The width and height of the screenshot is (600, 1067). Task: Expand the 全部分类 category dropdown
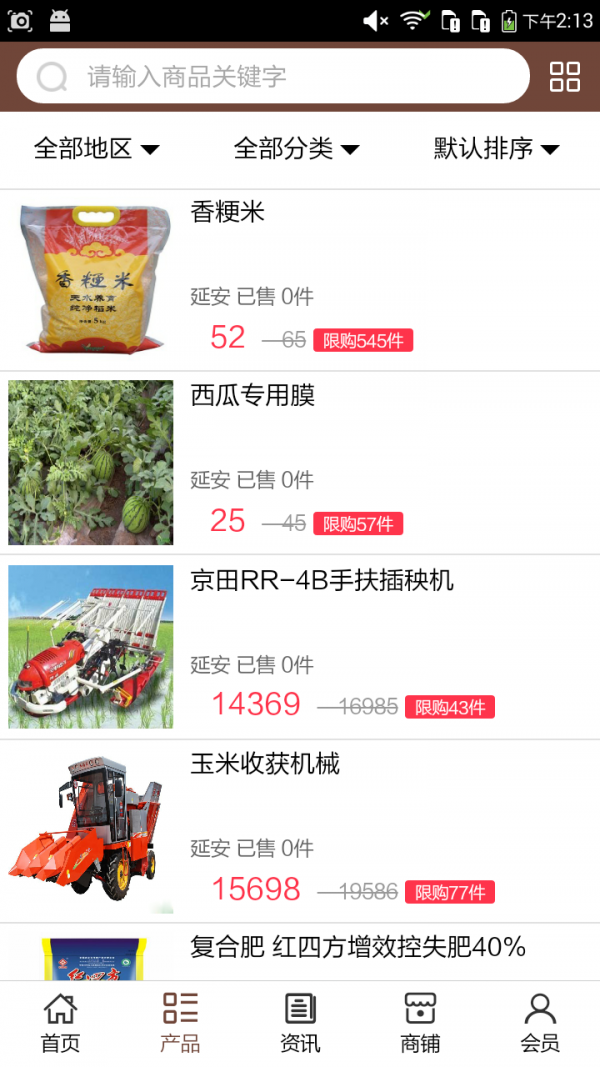point(296,149)
